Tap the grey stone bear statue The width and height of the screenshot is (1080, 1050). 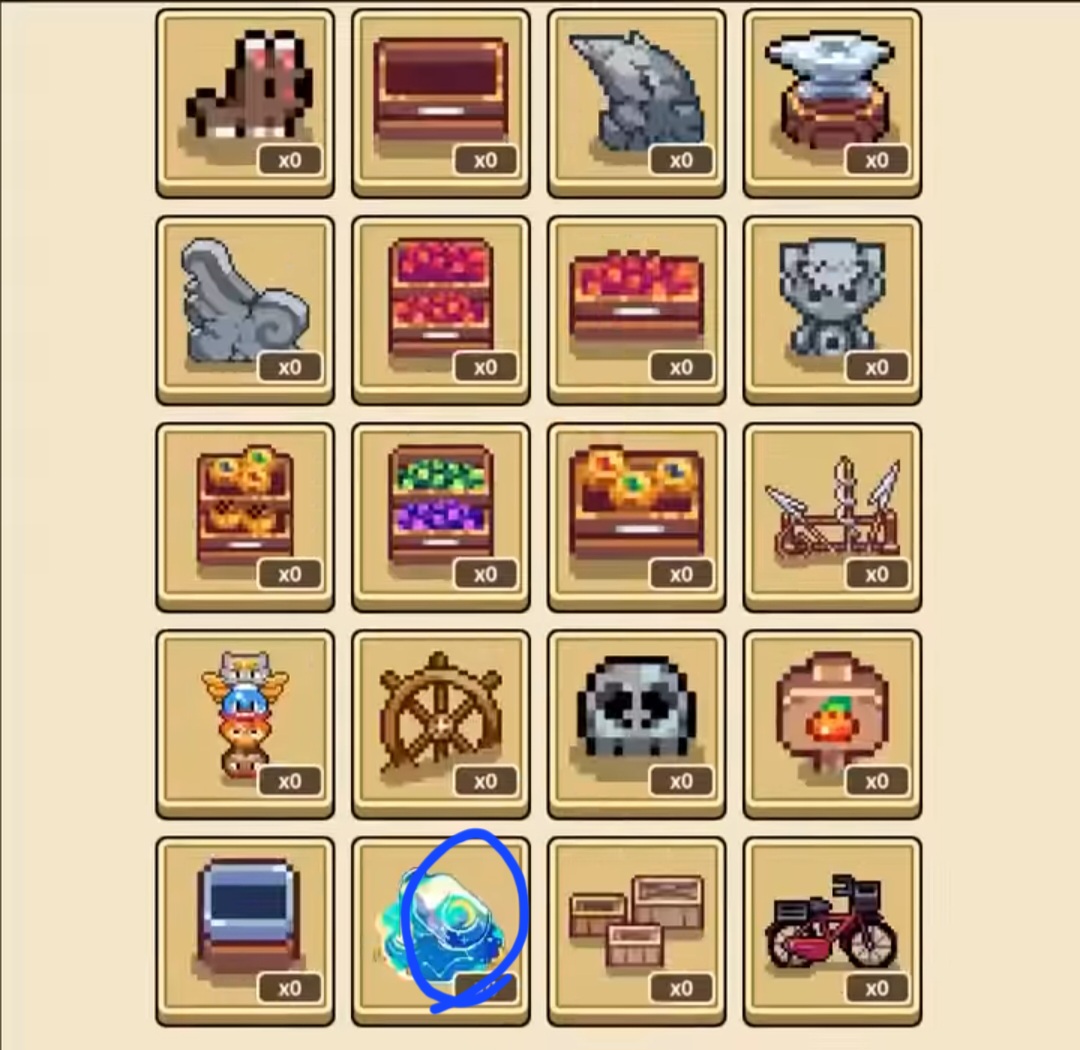coord(832,310)
